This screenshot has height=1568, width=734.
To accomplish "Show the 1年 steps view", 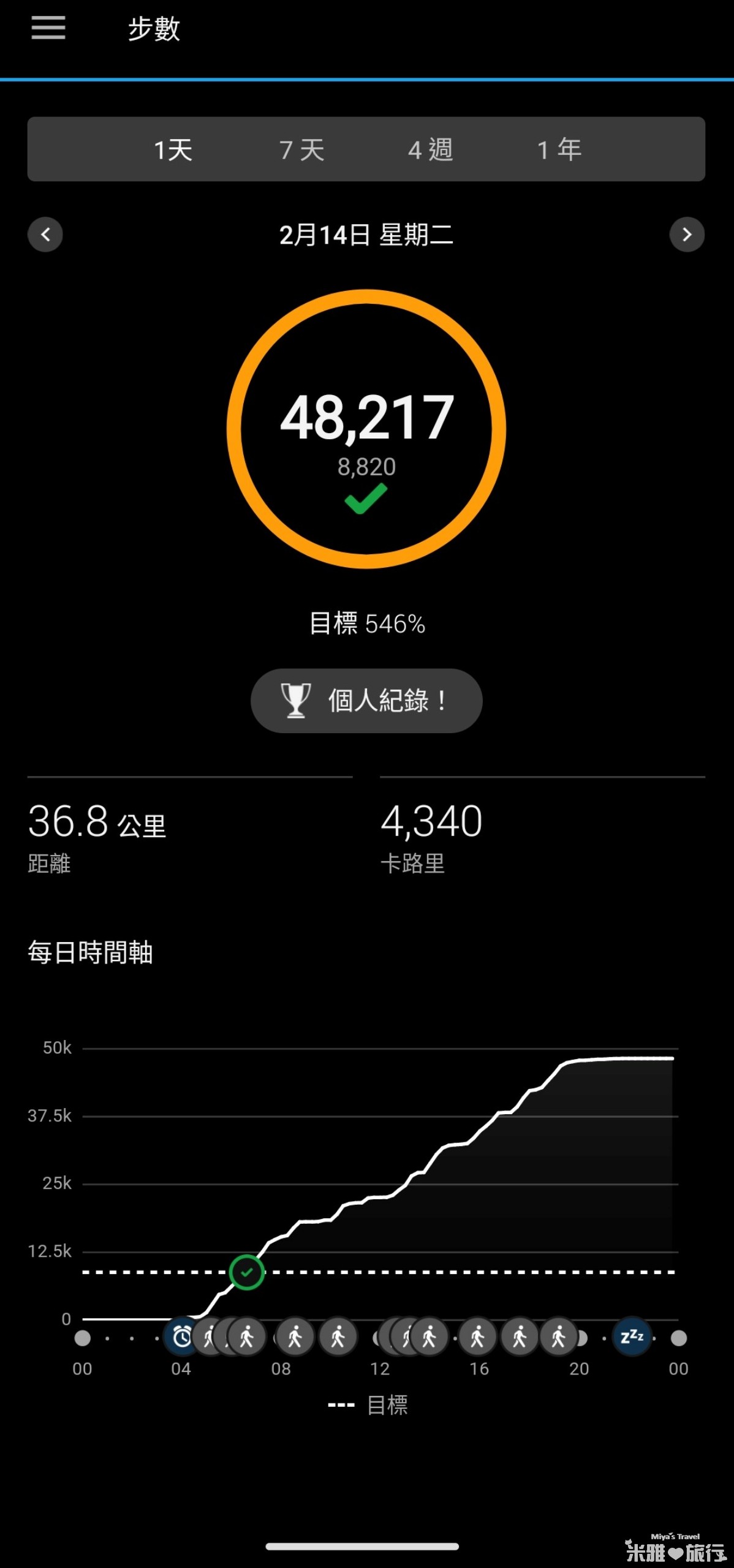I will tap(559, 150).
